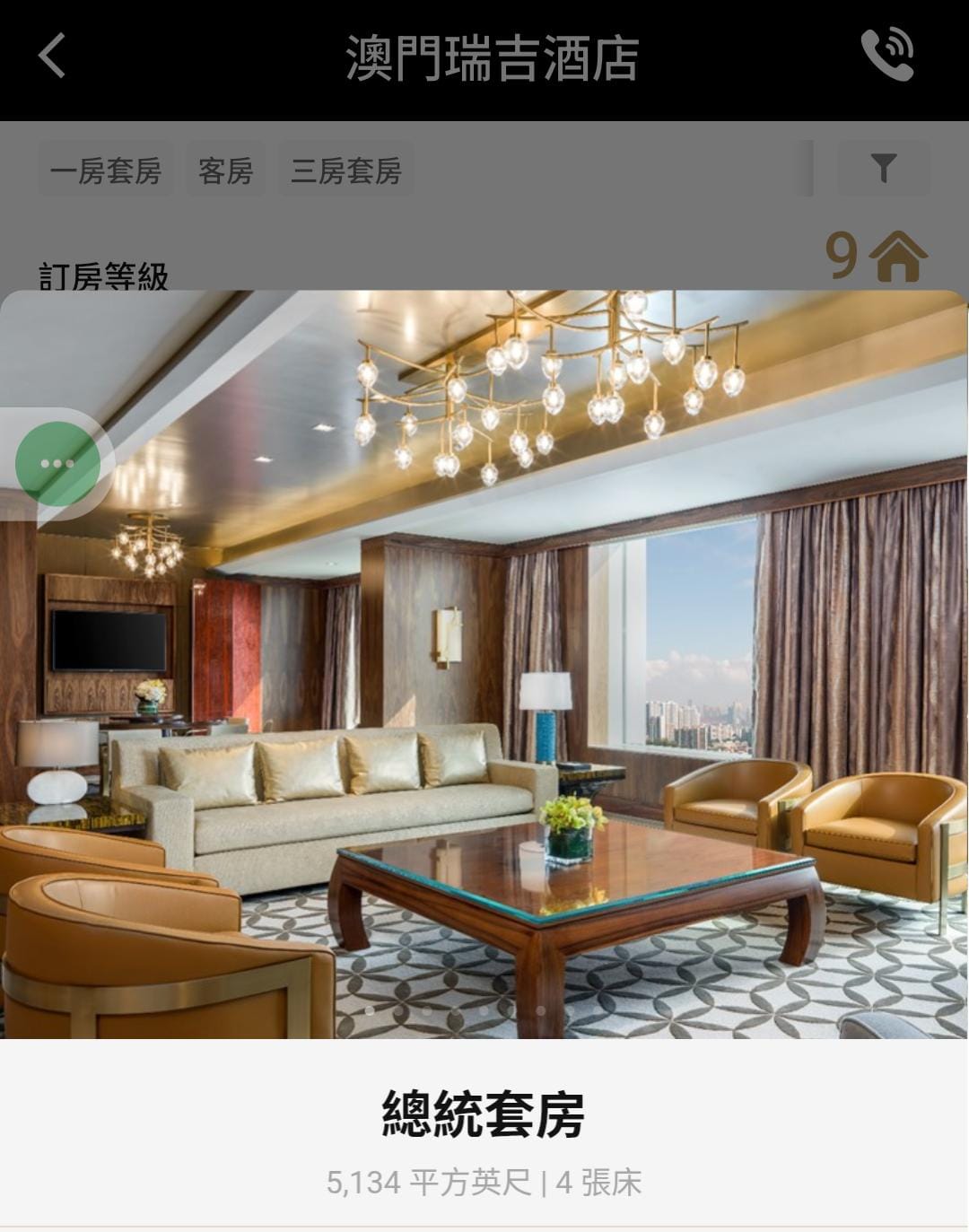The width and height of the screenshot is (969, 1232).
Task: Call the hotel via phone icon
Action: click(x=886, y=55)
